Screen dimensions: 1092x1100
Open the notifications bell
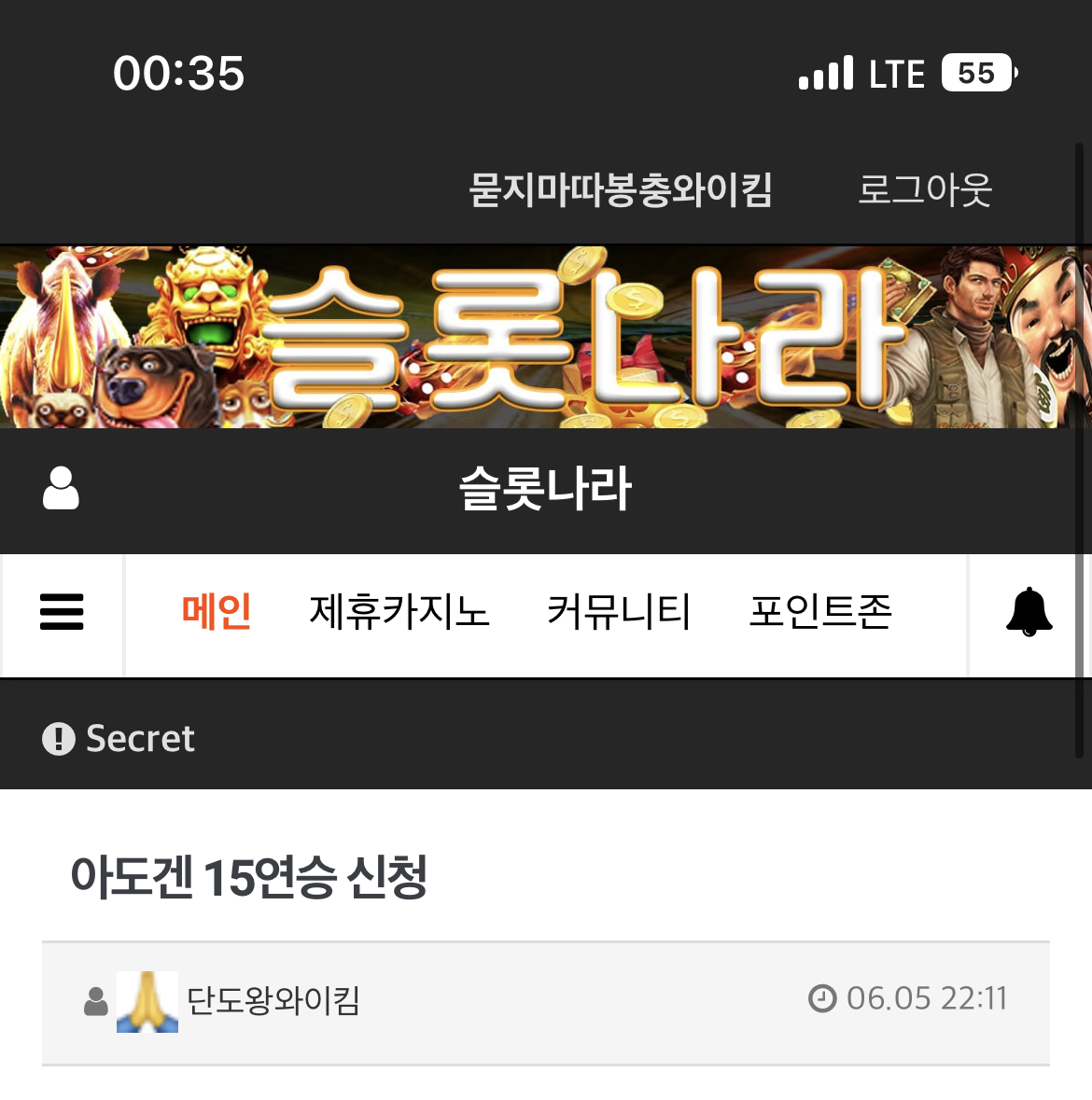coord(1029,612)
